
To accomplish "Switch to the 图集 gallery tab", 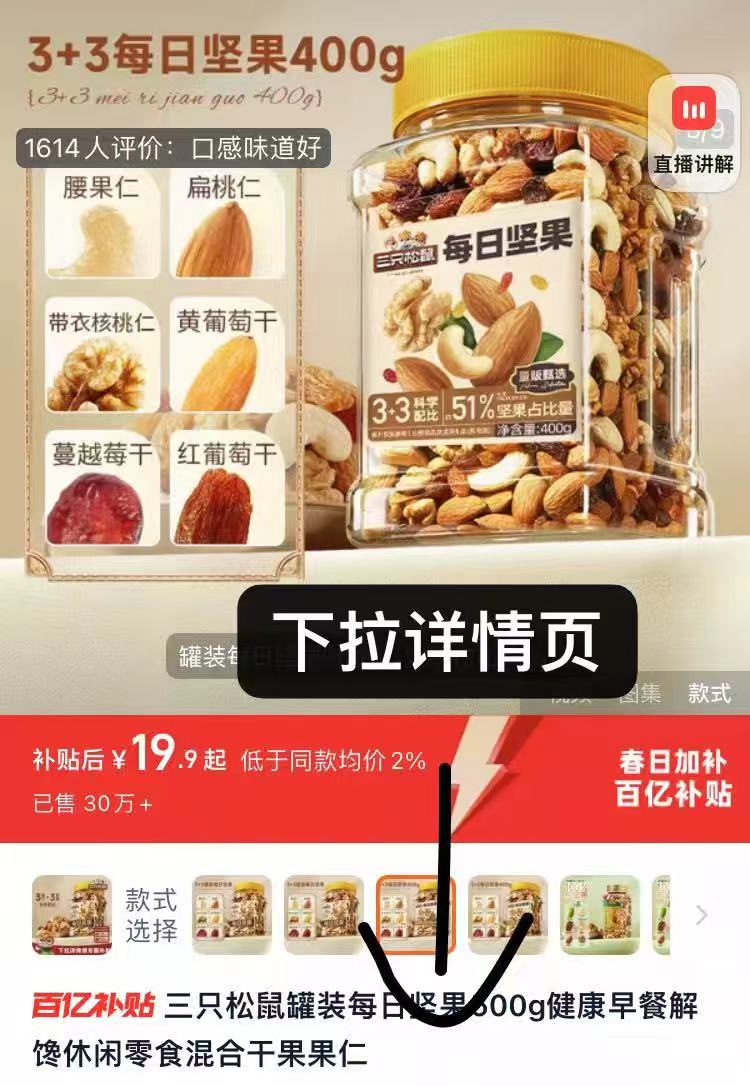I will [x=638, y=693].
